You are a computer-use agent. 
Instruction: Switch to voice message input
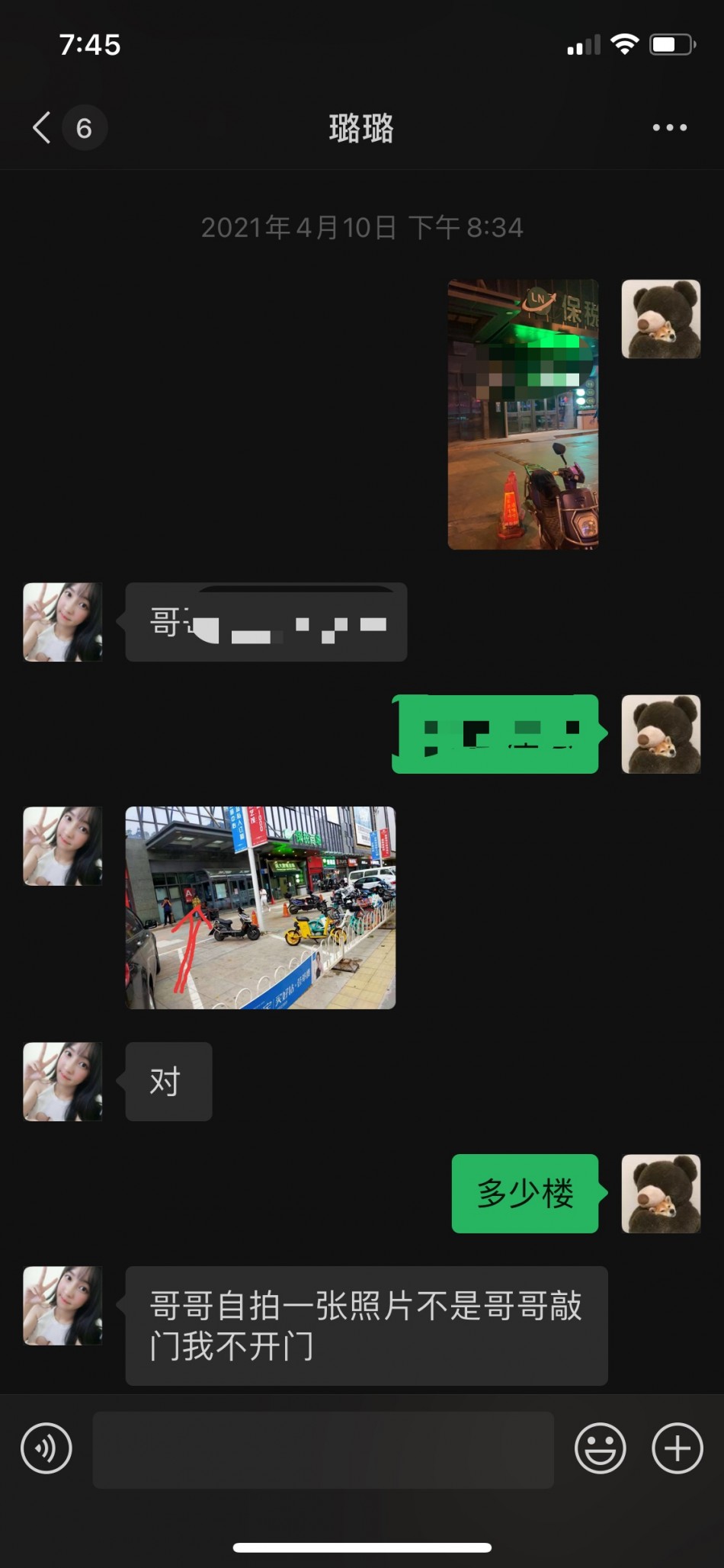pos(46,1448)
